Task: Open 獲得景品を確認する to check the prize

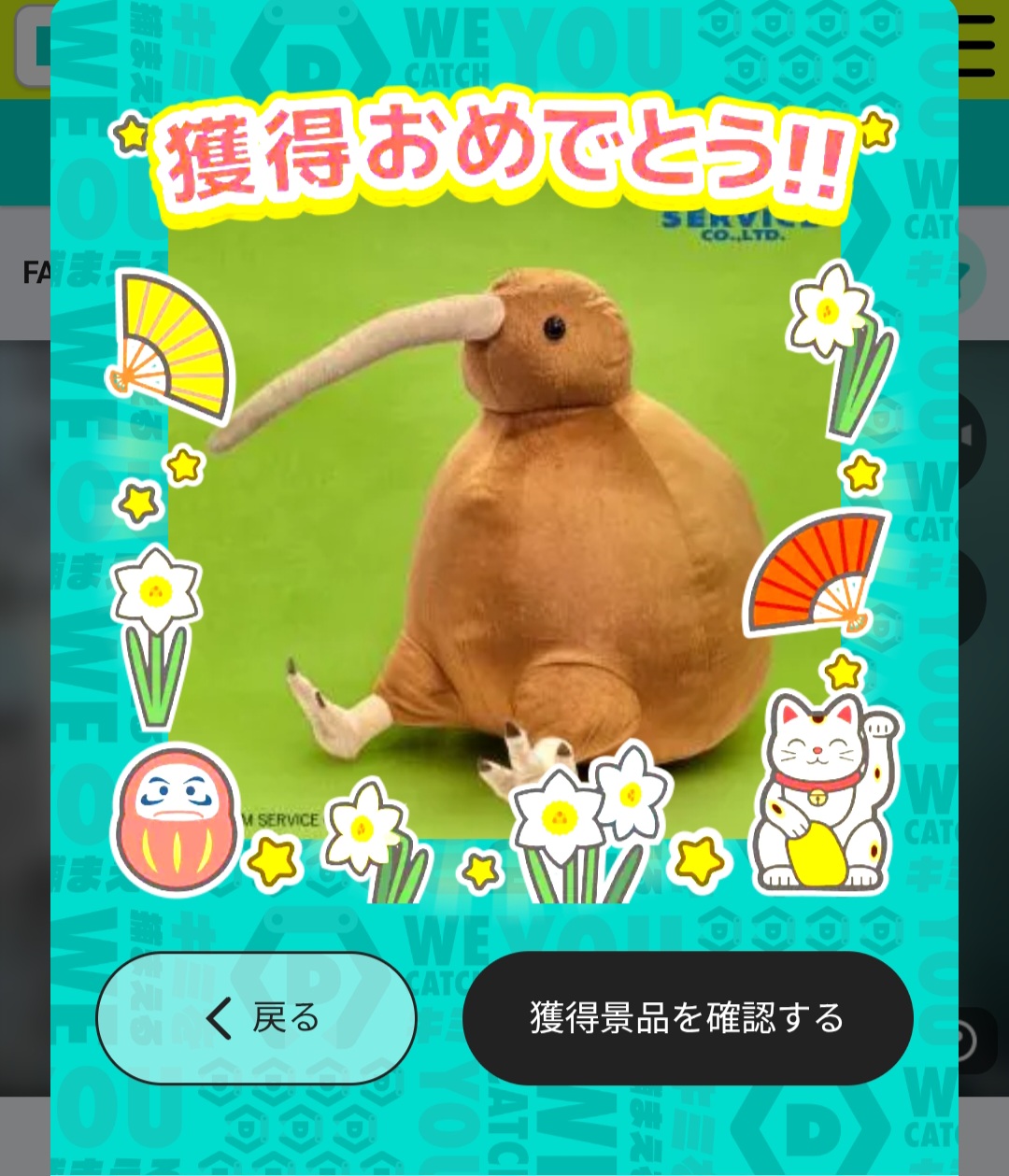Action: [x=688, y=1018]
